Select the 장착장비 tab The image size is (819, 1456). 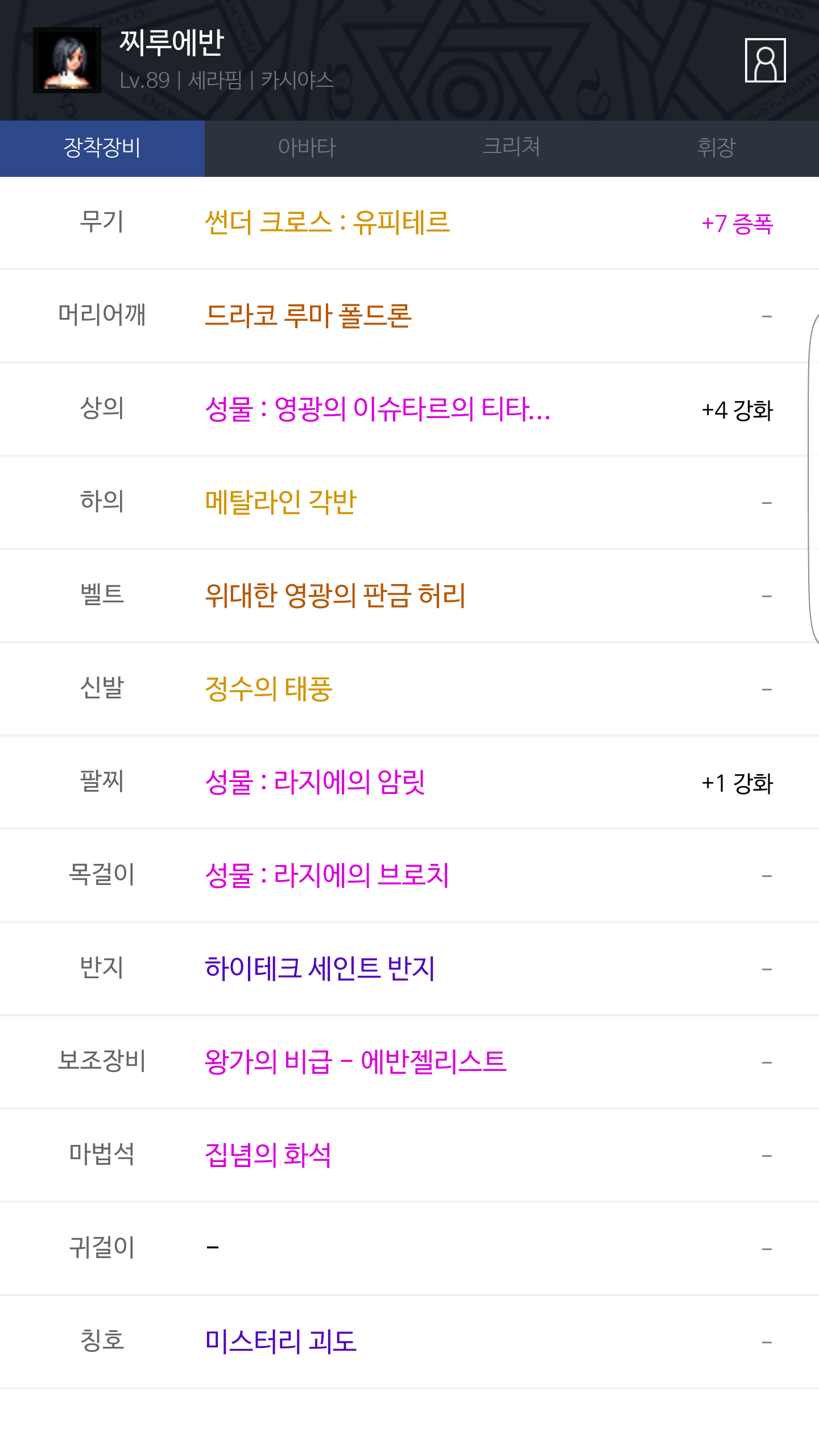(102, 148)
